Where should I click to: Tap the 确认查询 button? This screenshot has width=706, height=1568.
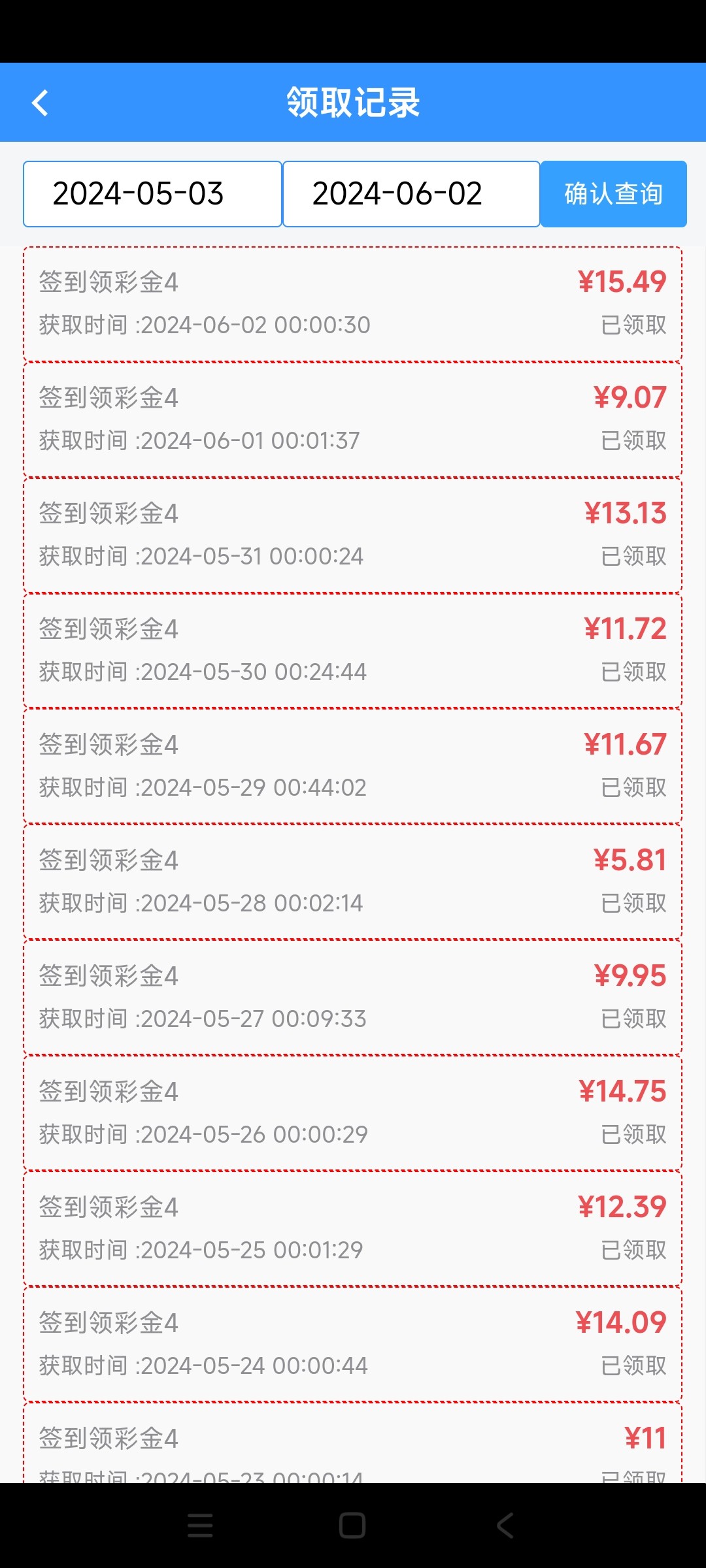click(613, 194)
